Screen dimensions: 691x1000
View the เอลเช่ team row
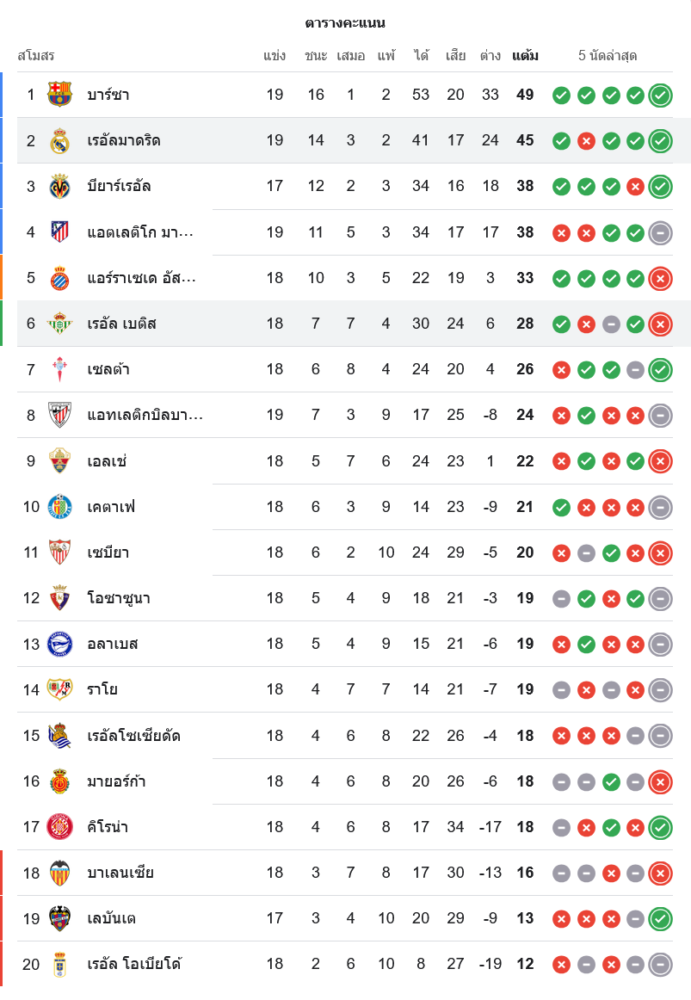tap(107, 461)
